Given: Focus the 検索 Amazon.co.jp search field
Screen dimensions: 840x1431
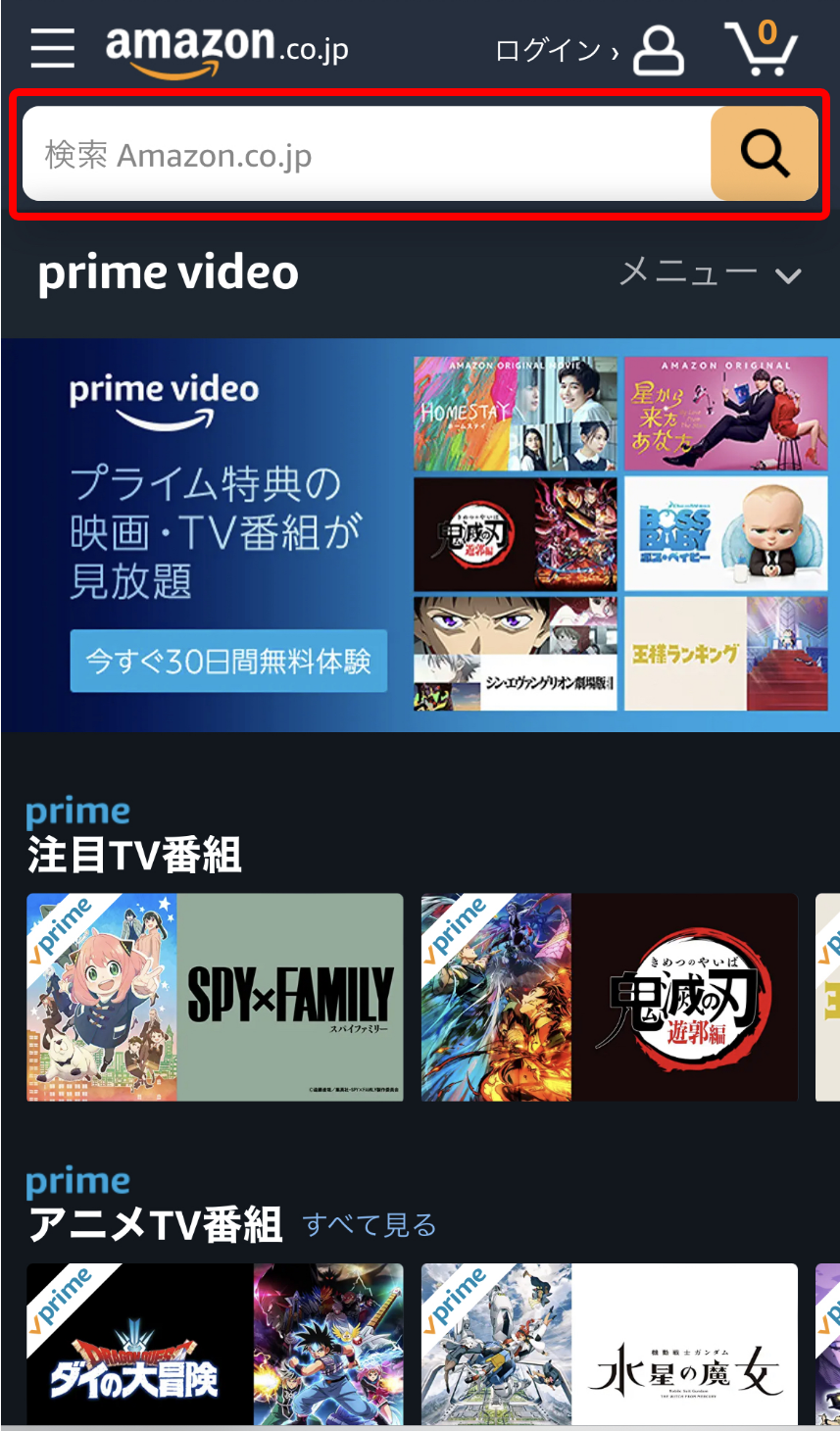Looking at the screenshot, I should tap(363, 155).
